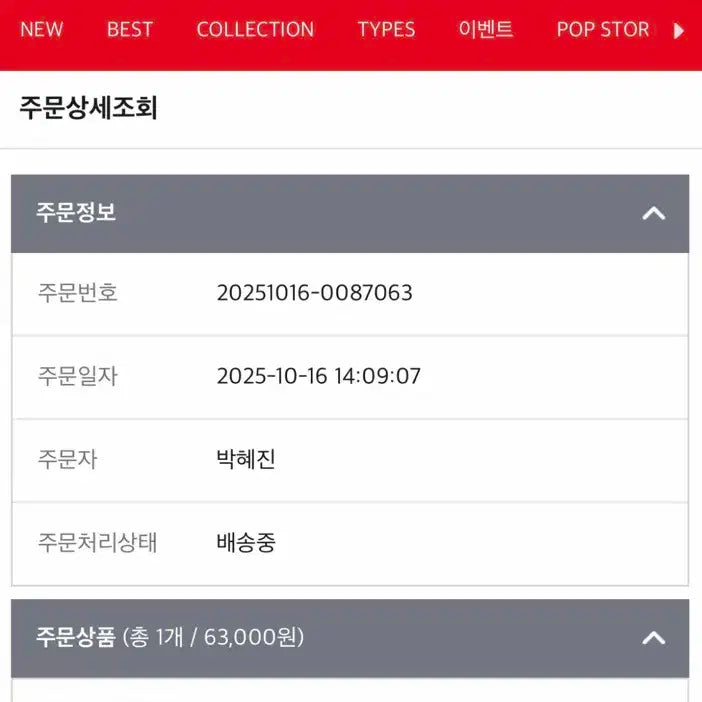The image size is (702, 702).
Task: Switch to the BEST tab
Action: pyautogui.click(x=130, y=29)
